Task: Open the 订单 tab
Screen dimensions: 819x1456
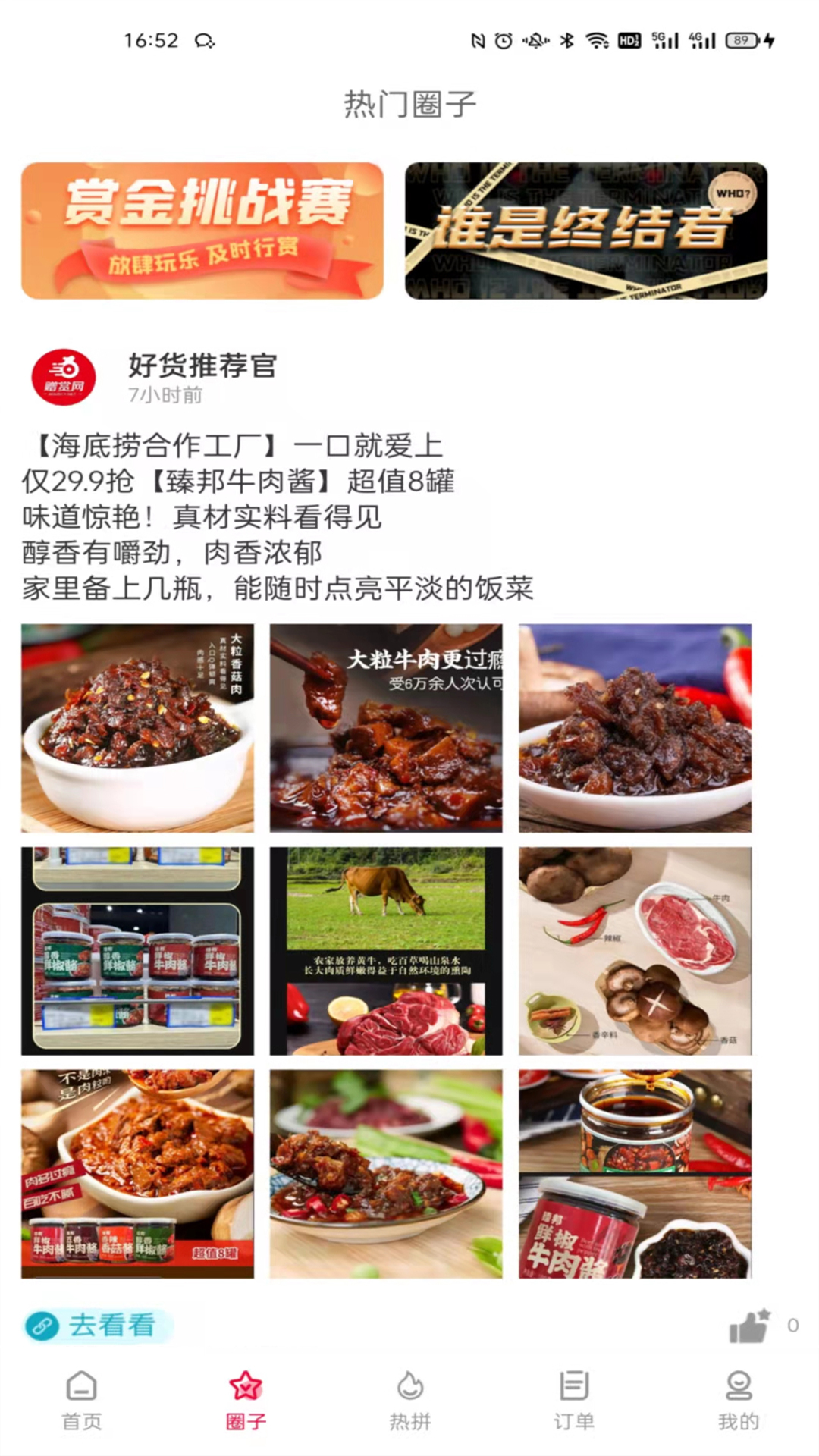Action: point(573,1400)
